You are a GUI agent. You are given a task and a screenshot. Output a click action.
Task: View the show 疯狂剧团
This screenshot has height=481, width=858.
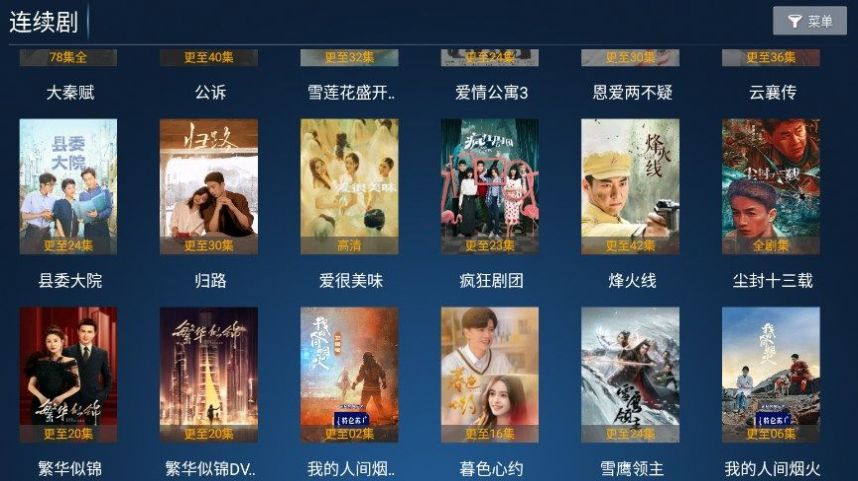(490, 186)
